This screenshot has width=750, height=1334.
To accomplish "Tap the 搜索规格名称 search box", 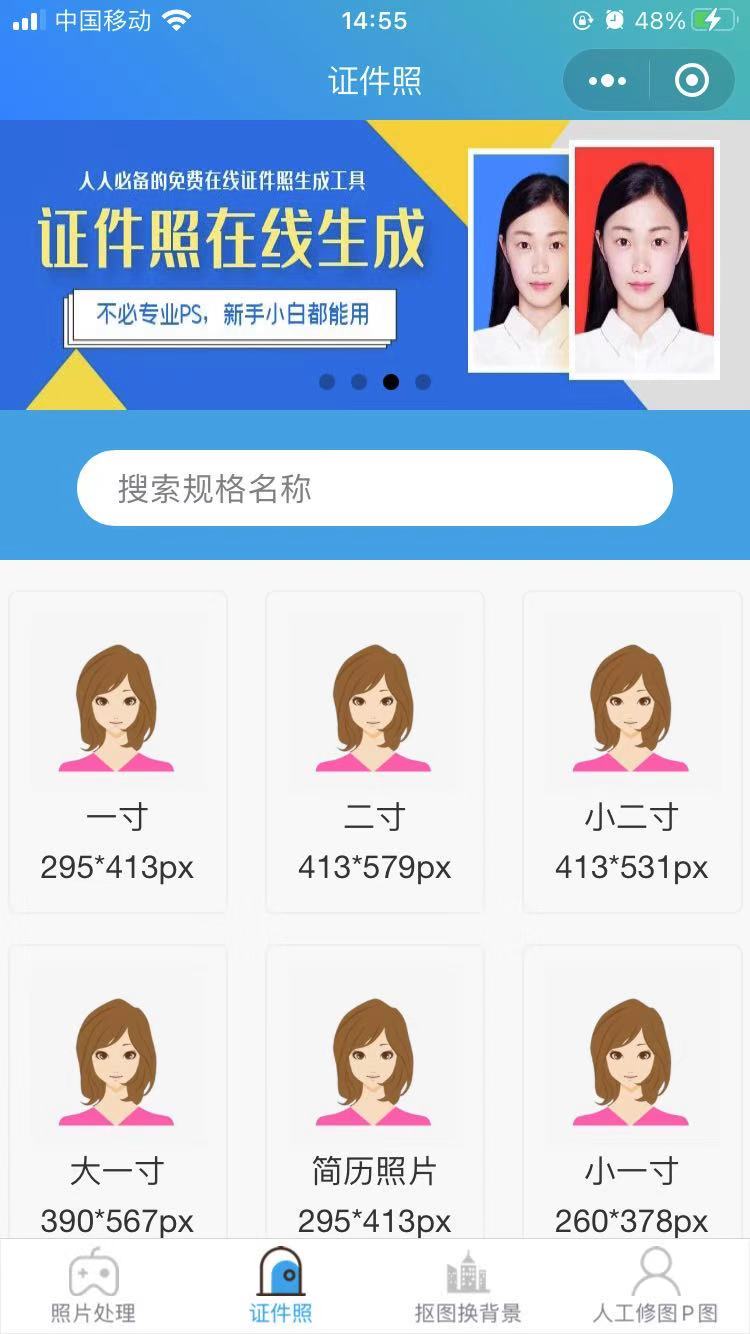I will 374,488.
